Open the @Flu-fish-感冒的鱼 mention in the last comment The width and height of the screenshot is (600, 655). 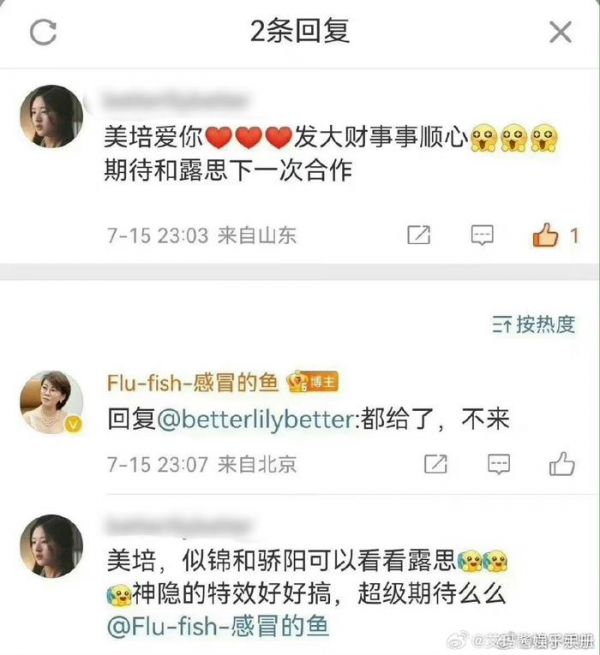pos(217,626)
